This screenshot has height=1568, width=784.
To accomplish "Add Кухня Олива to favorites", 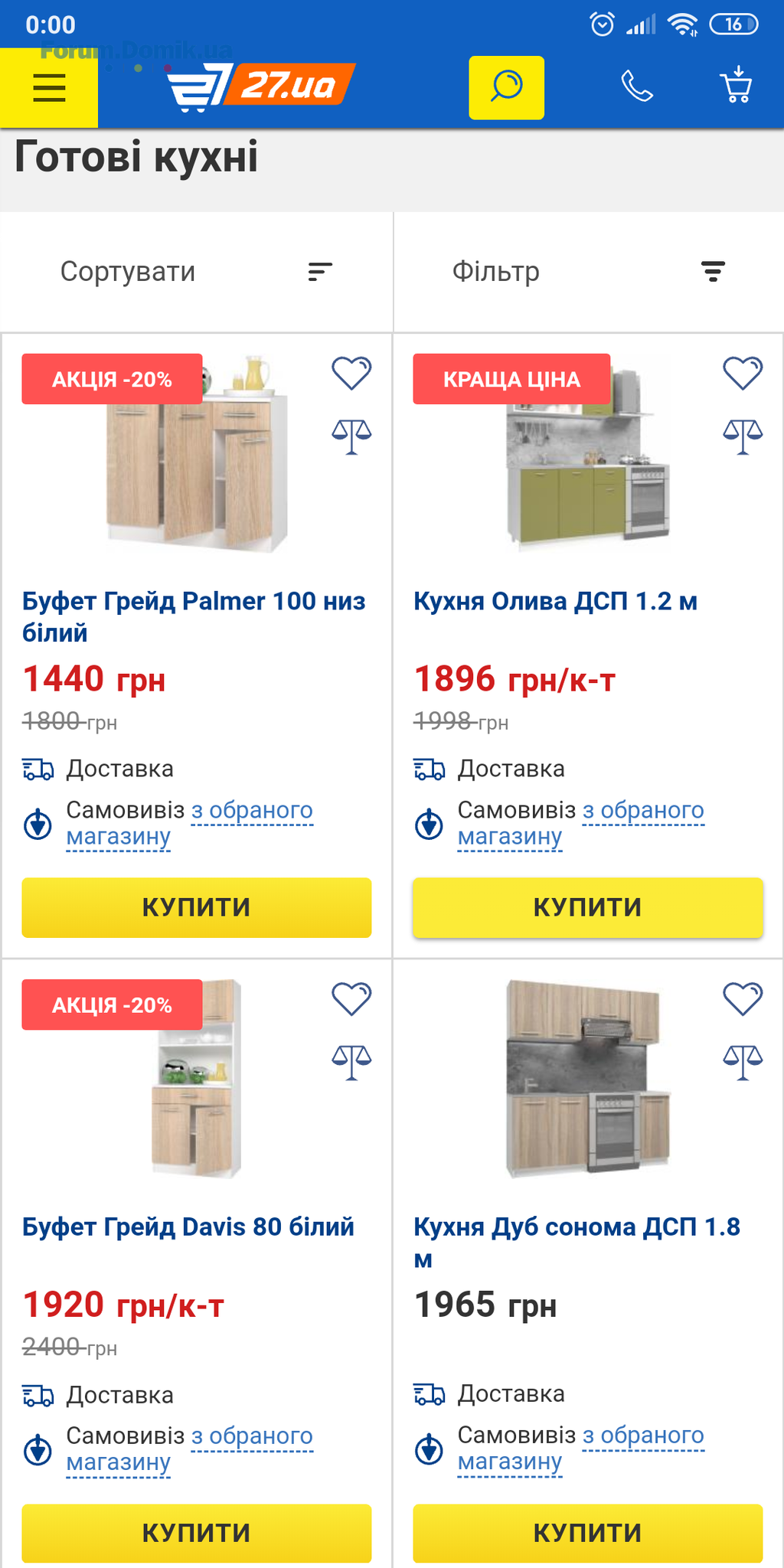I will click(743, 373).
